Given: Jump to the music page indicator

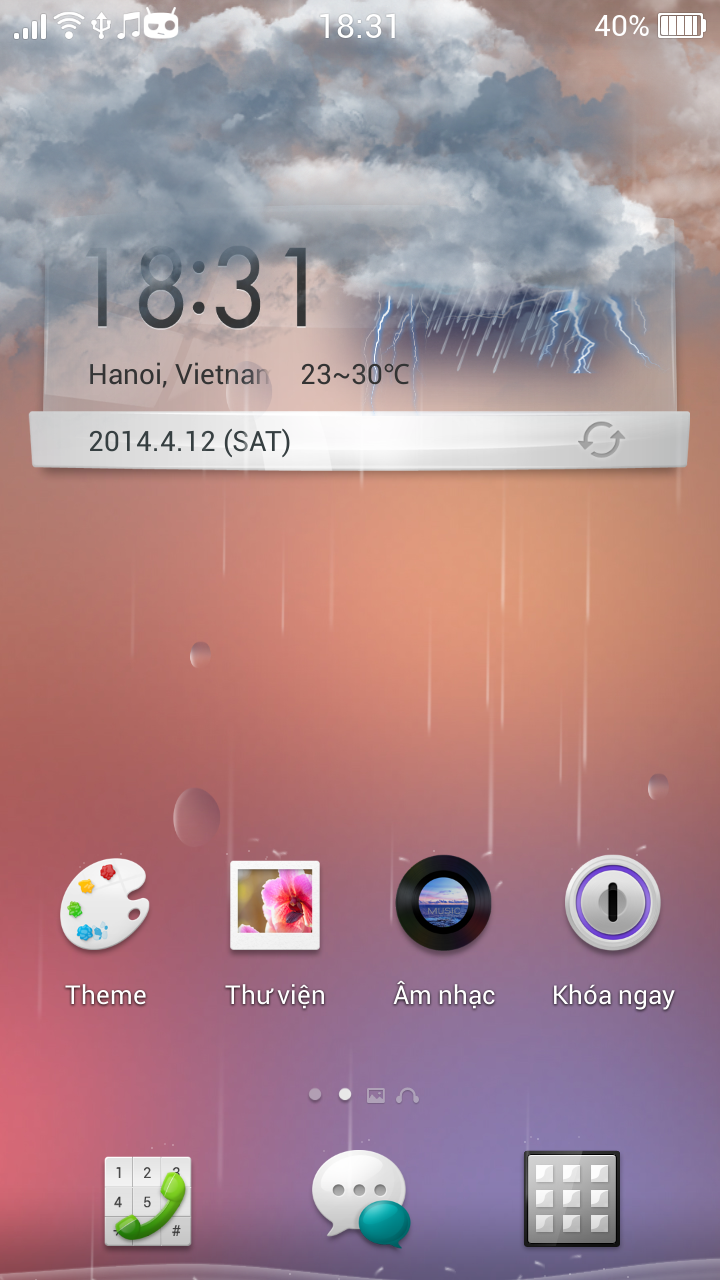Looking at the screenshot, I should coord(407,1095).
